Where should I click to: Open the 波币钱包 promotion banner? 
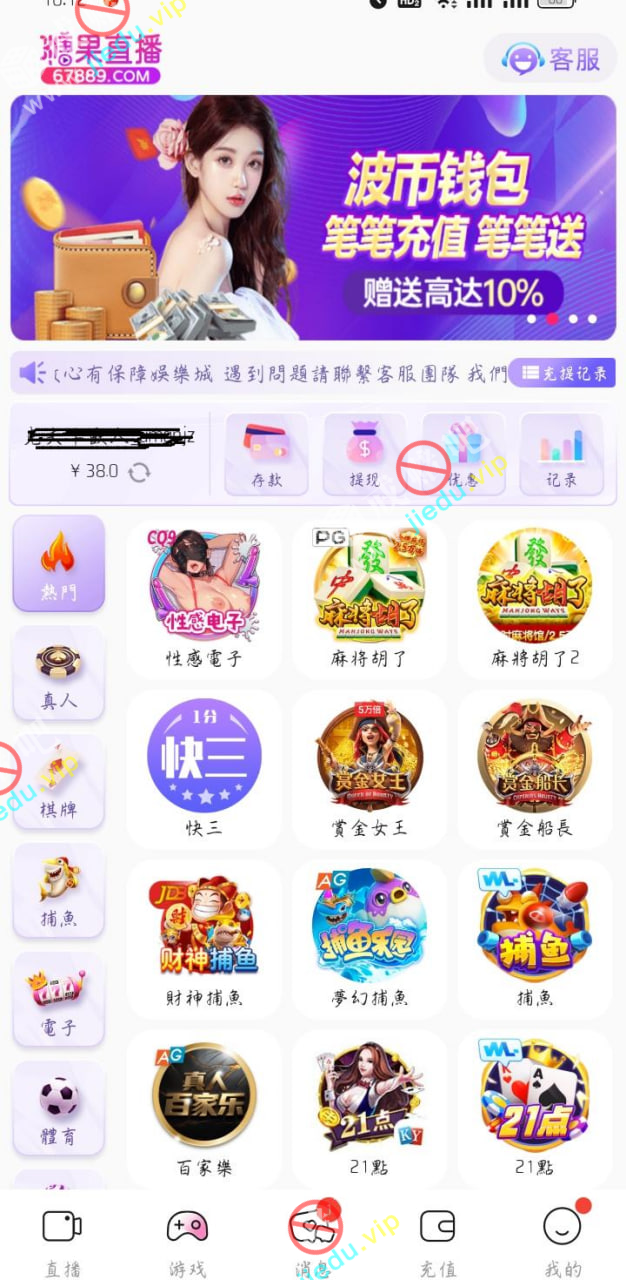click(x=313, y=218)
